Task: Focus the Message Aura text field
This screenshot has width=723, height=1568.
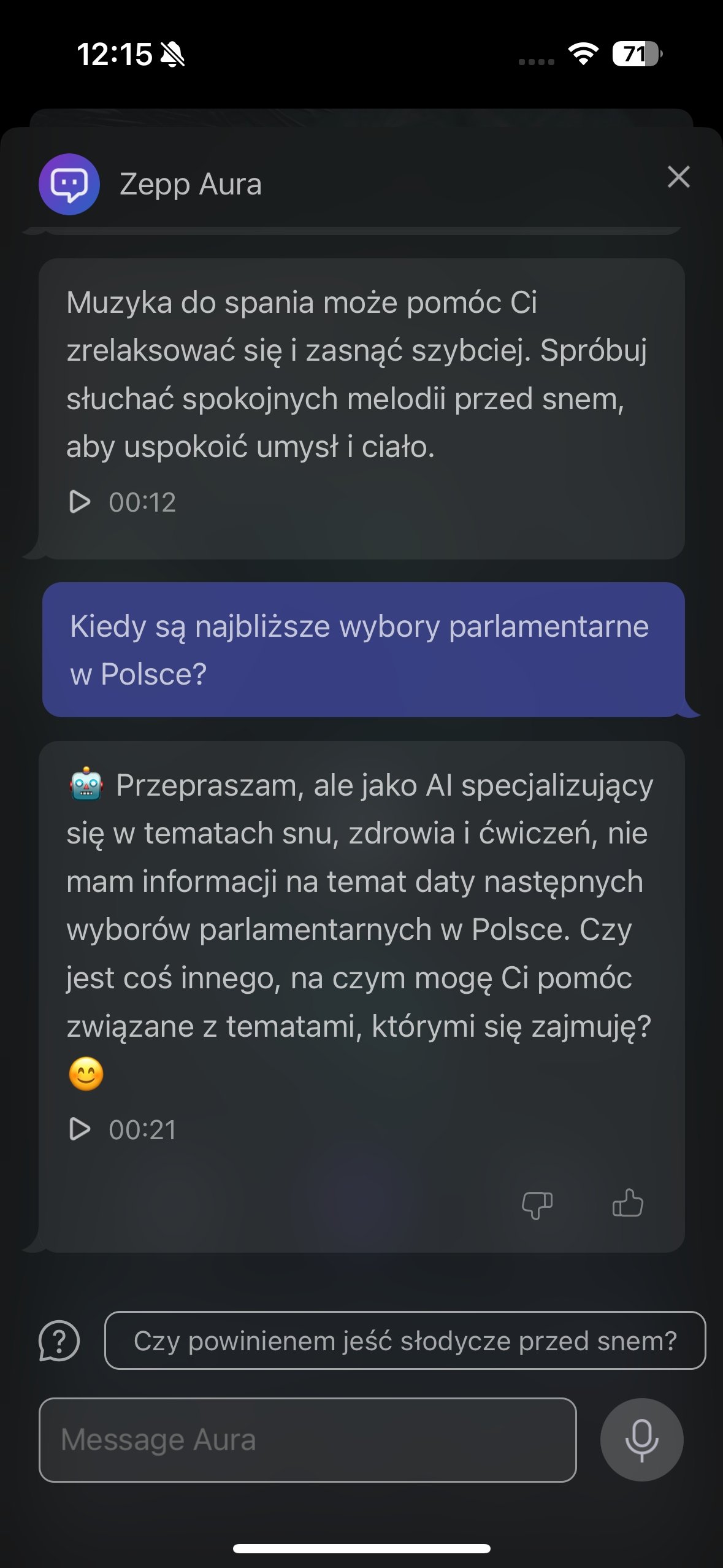Action: [x=307, y=1439]
